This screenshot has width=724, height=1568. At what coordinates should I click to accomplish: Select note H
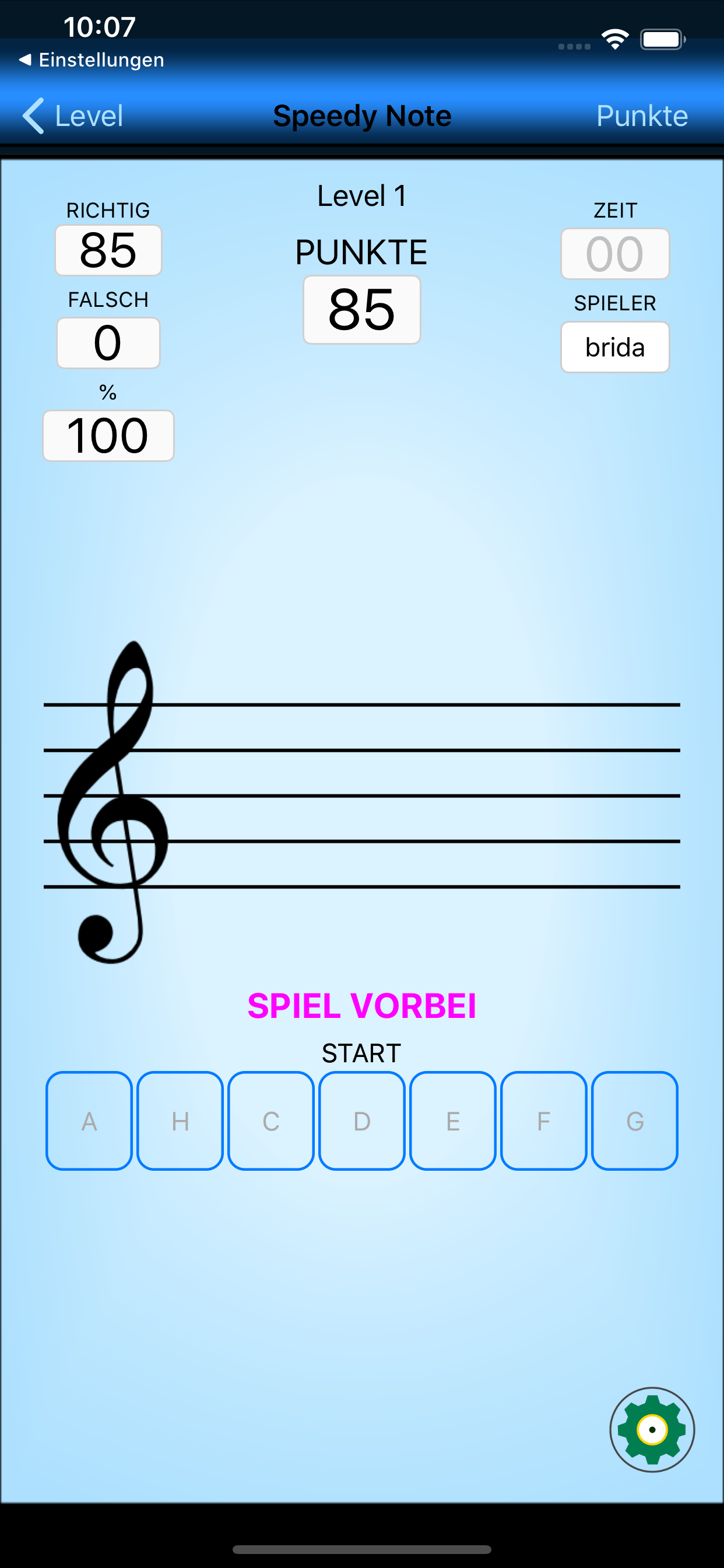click(x=180, y=1121)
